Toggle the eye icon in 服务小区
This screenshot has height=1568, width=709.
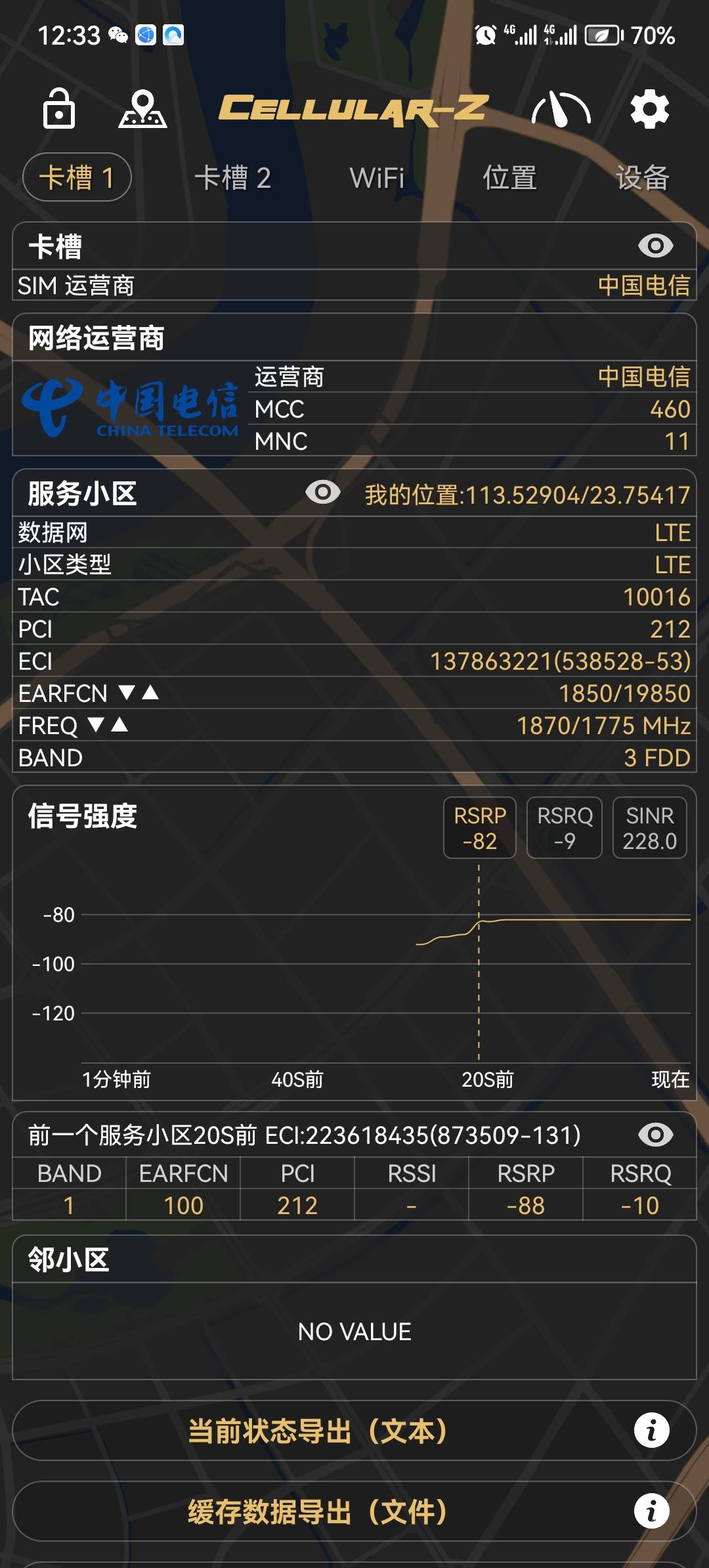click(x=323, y=492)
